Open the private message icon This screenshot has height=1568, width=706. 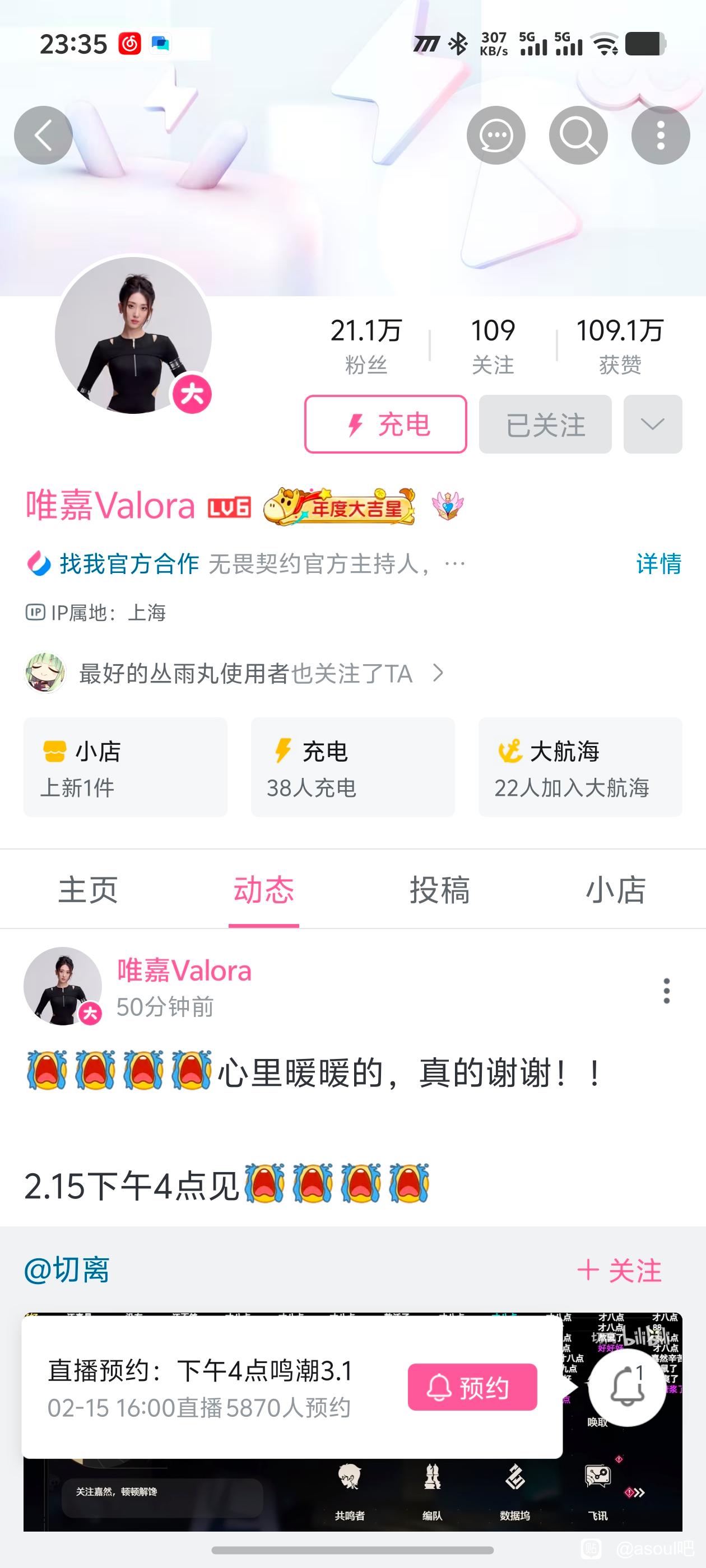496,135
